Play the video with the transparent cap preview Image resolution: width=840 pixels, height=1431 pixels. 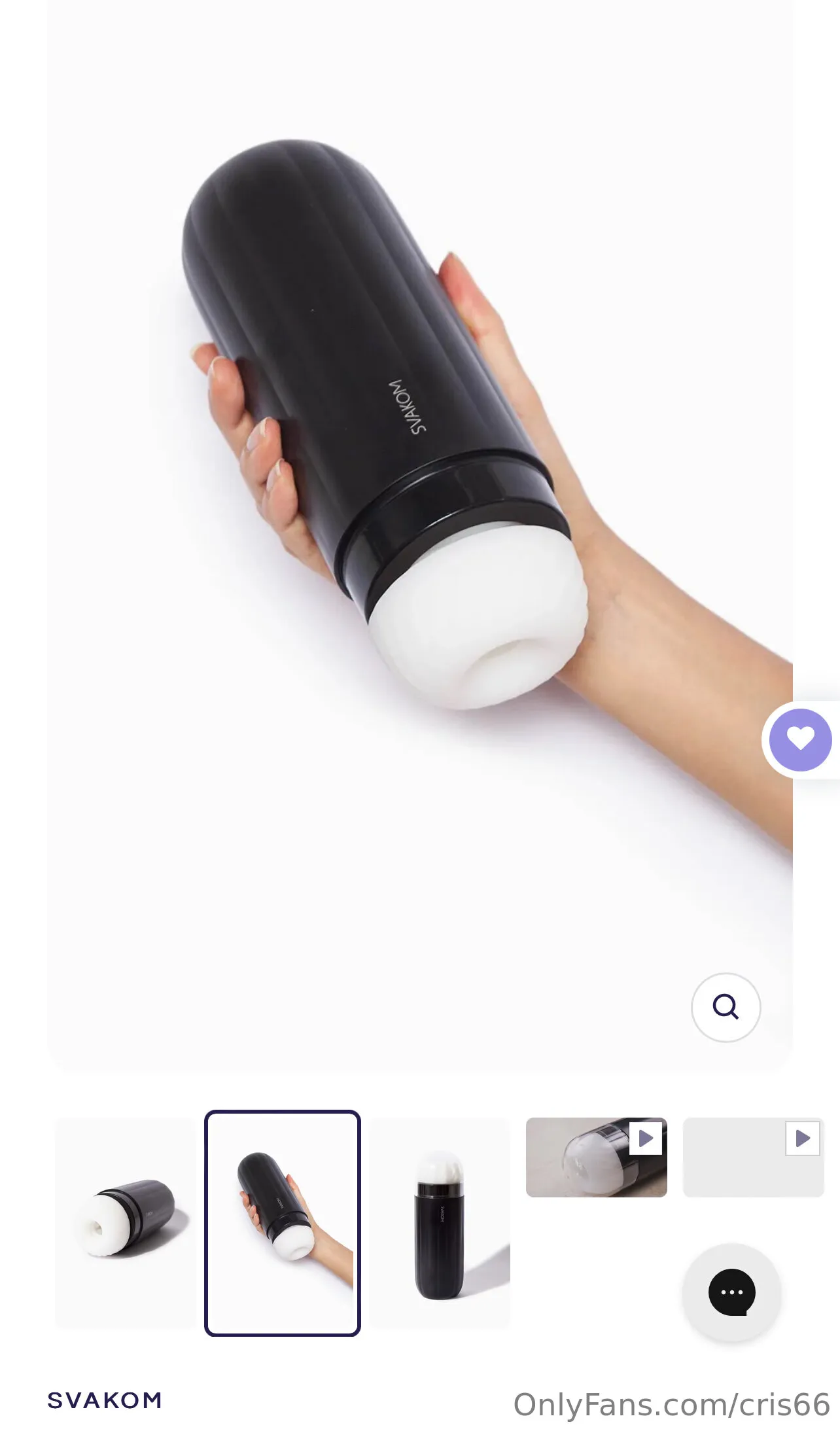click(x=597, y=1157)
